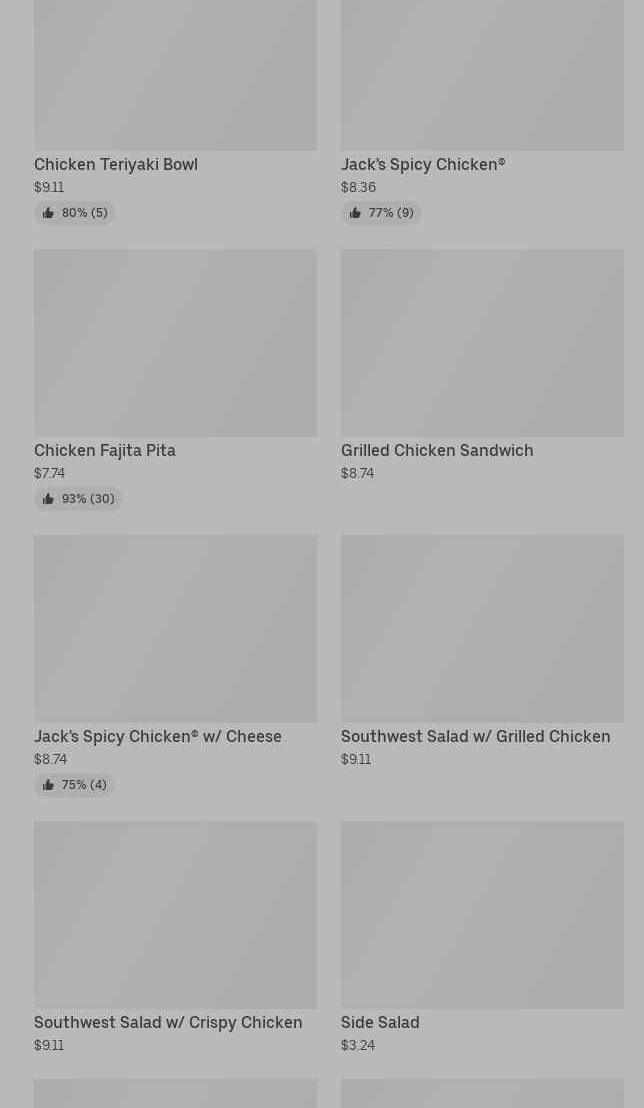
Task: Choose the Grilled Chicken Sandwich
Action: 482,343
